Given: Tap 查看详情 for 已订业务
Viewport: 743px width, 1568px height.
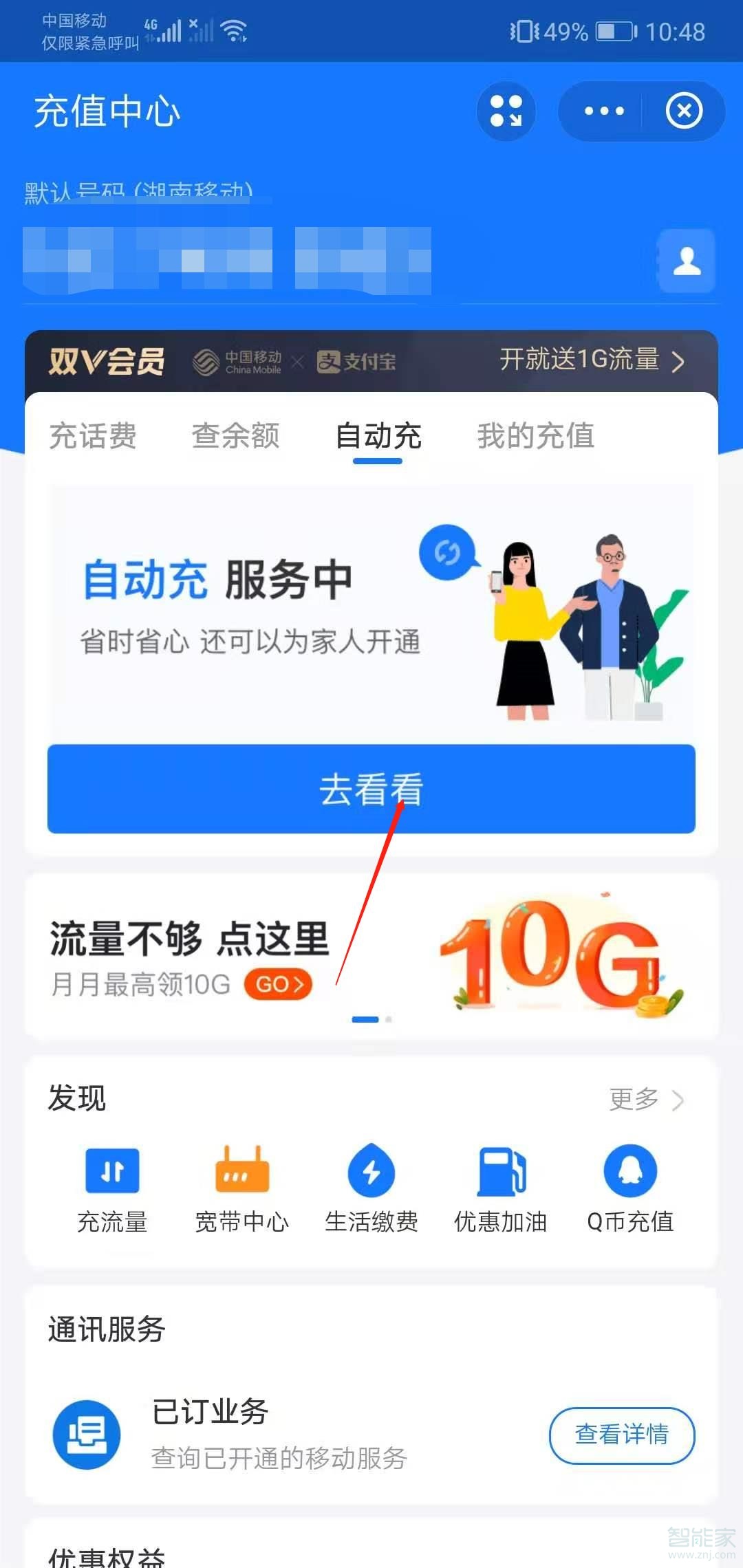Looking at the screenshot, I should coord(622,1435).
